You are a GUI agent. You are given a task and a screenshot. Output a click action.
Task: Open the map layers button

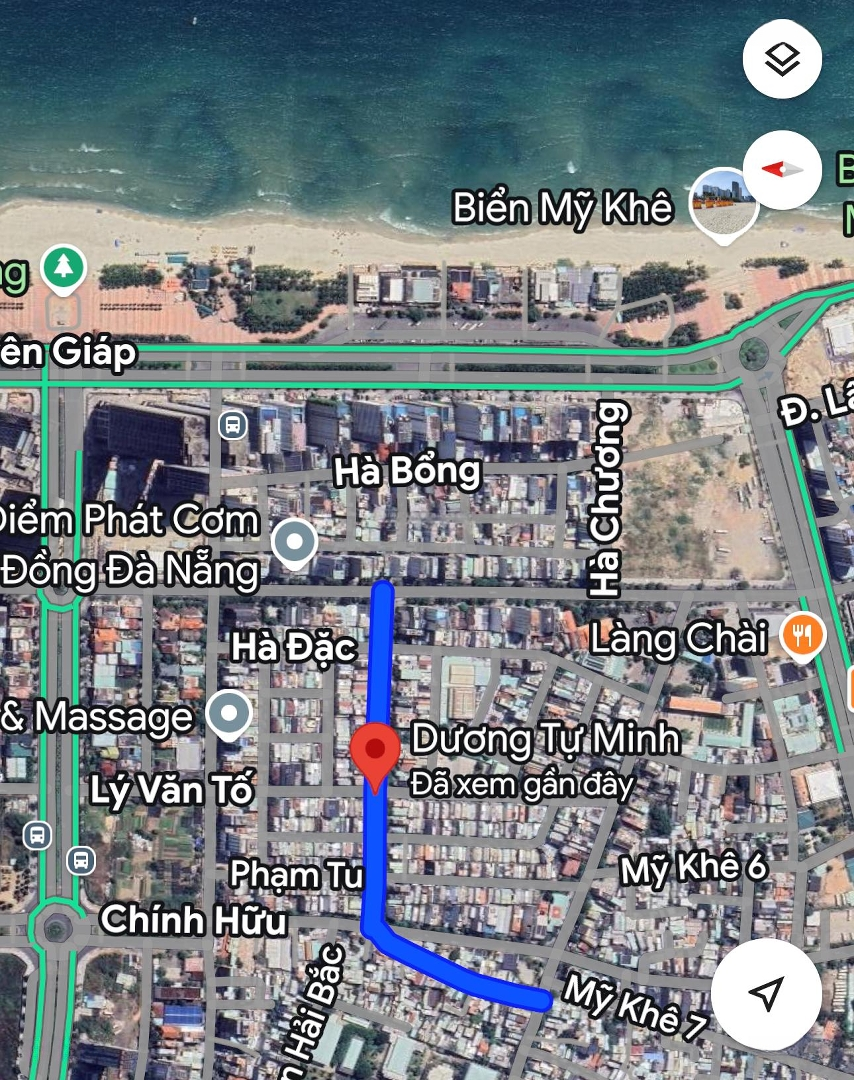(x=782, y=59)
